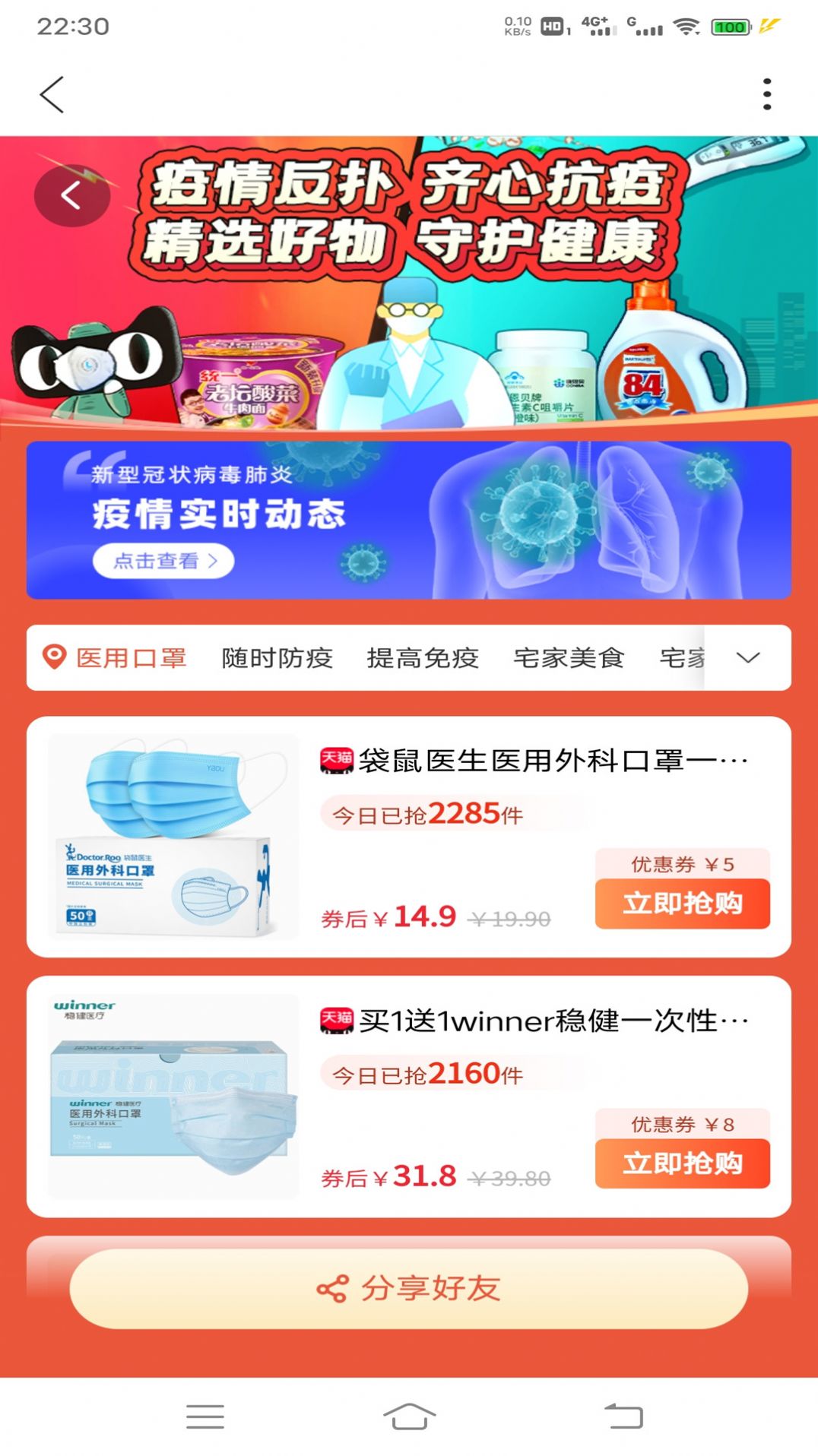Switch to the 宅家美食 tab
818x1456 pixels.
click(569, 658)
